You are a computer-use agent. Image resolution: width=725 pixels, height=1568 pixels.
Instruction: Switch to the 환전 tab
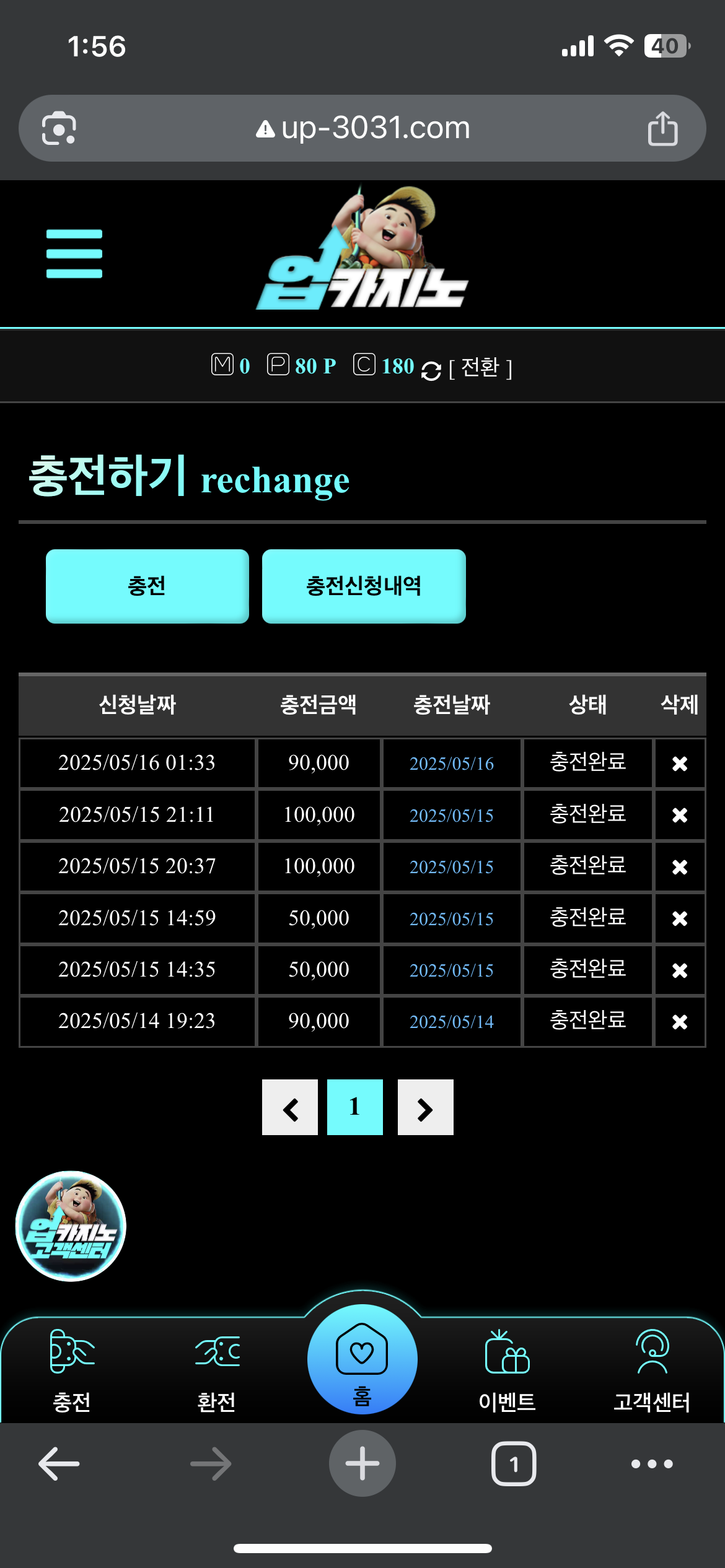[216, 1370]
